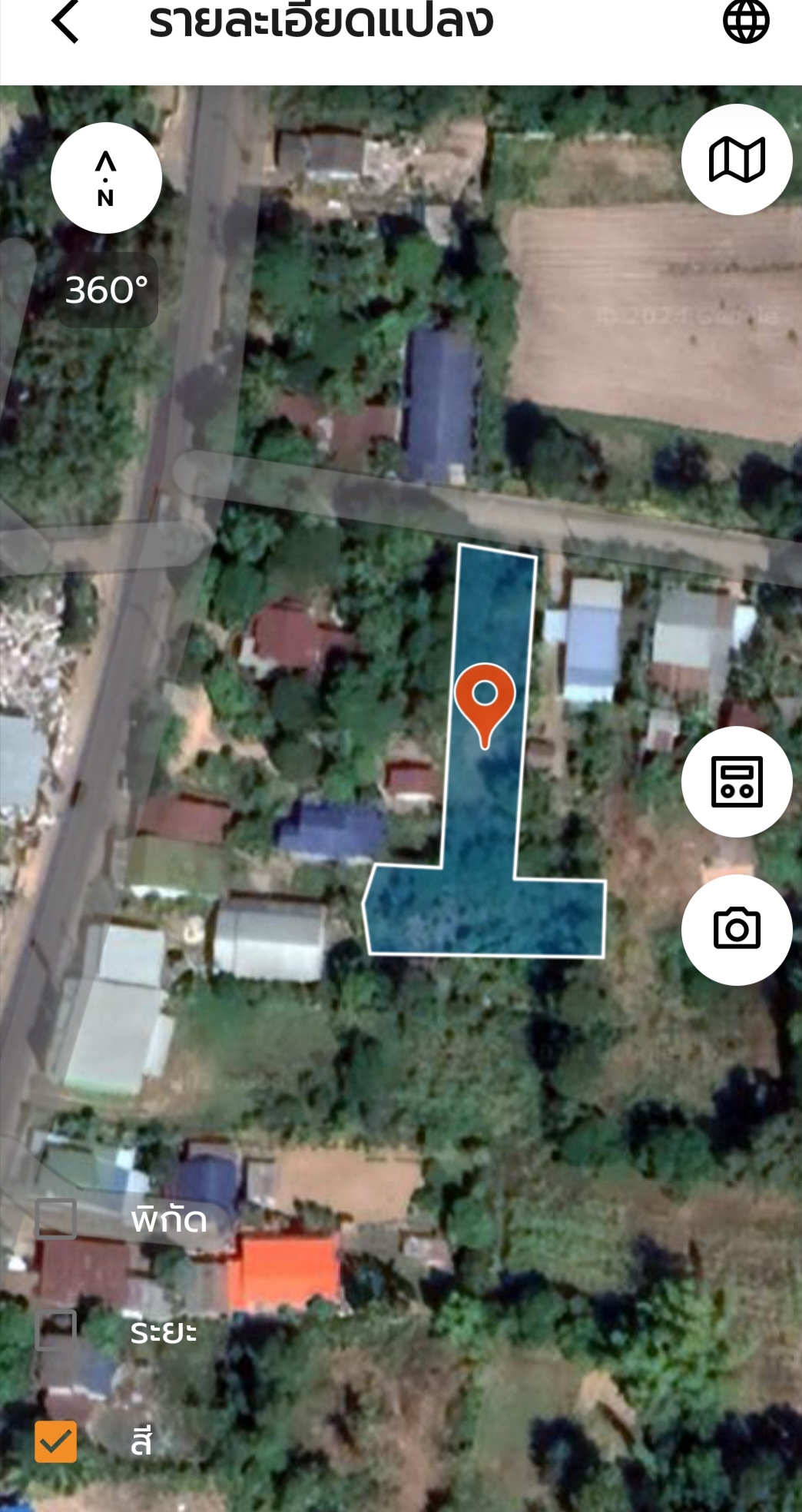Enable the ระยะ checkbox

(x=56, y=1330)
